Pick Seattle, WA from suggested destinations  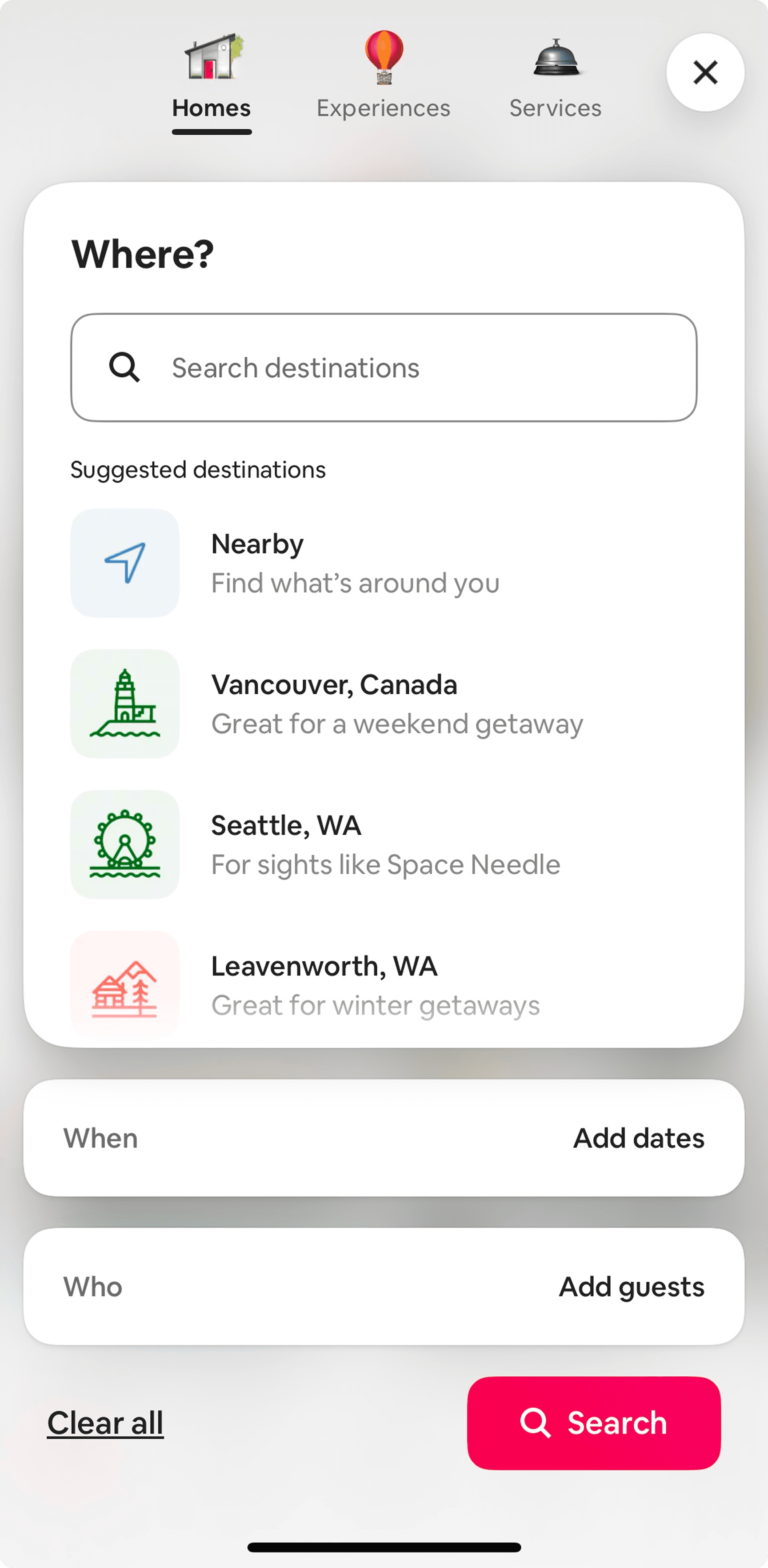[384, 844]
